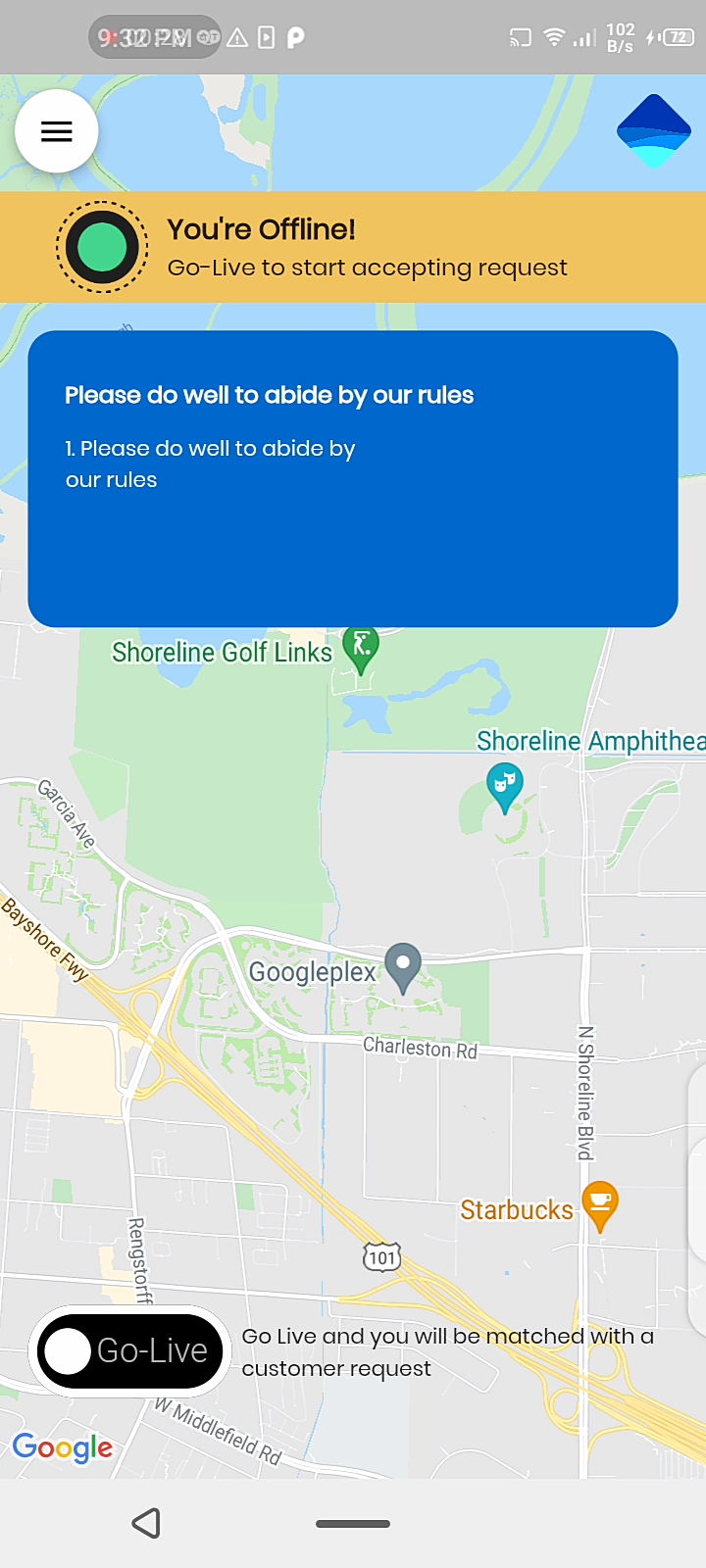Select the Shoreline Amphitheatre marker

[x=504, y=785]
